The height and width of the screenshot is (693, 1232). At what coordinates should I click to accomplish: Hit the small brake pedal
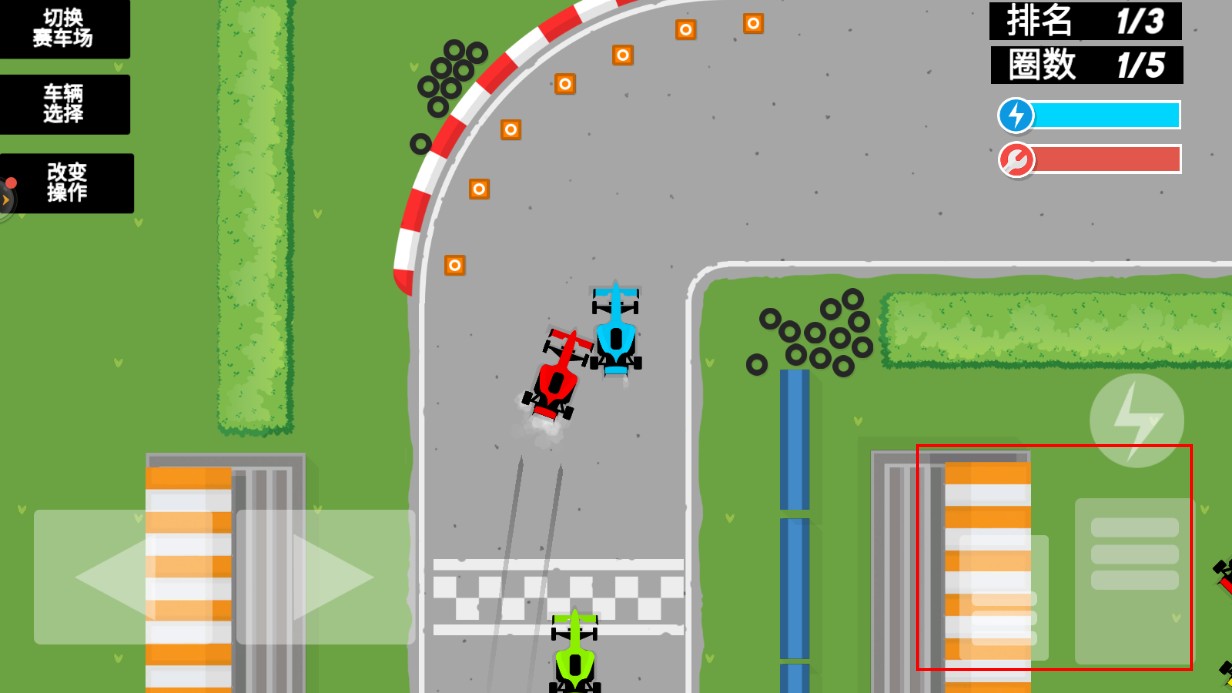coord(1004,598)
